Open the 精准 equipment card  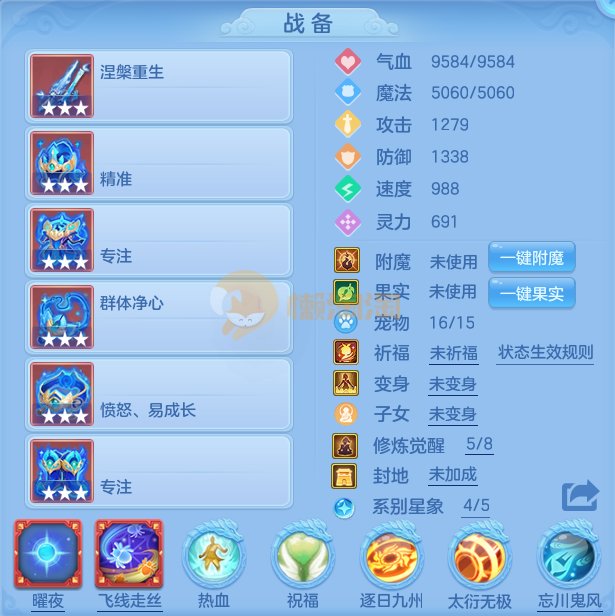(160, 163)
